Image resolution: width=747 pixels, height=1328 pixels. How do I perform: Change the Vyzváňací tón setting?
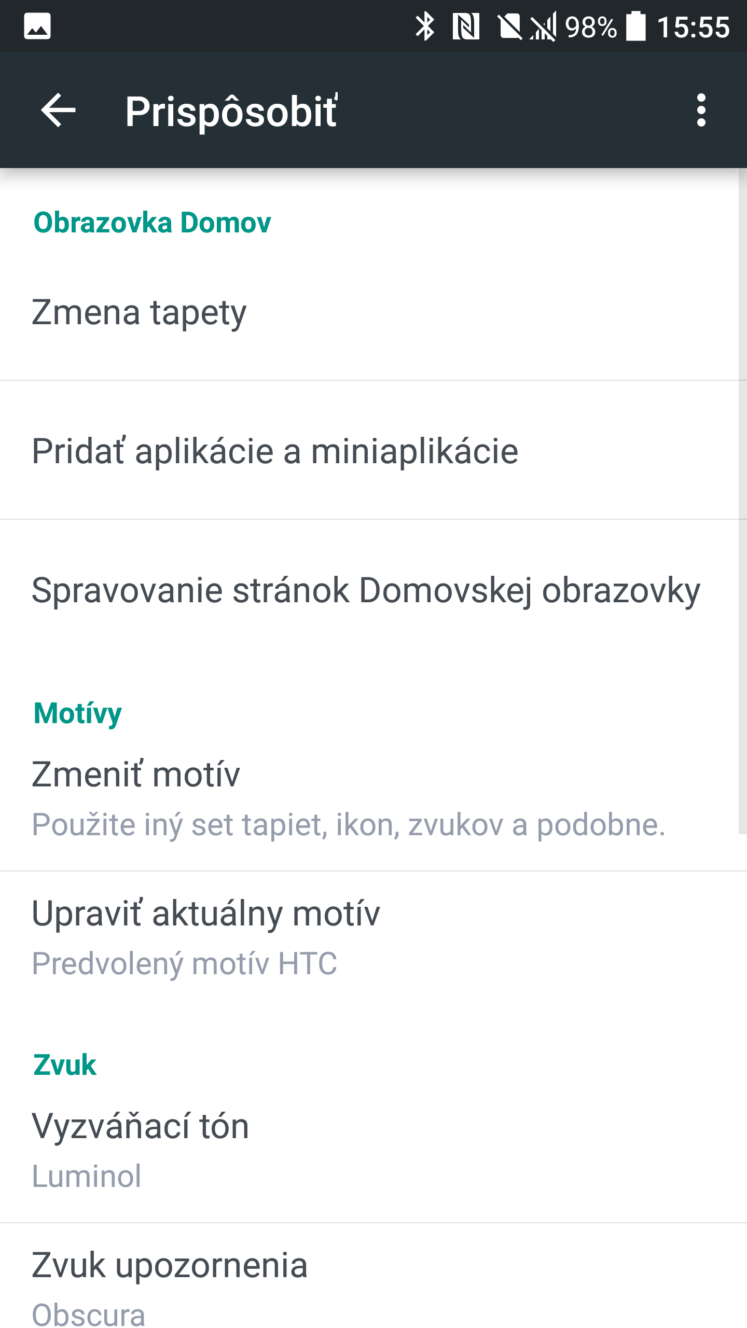[373, 1150]
